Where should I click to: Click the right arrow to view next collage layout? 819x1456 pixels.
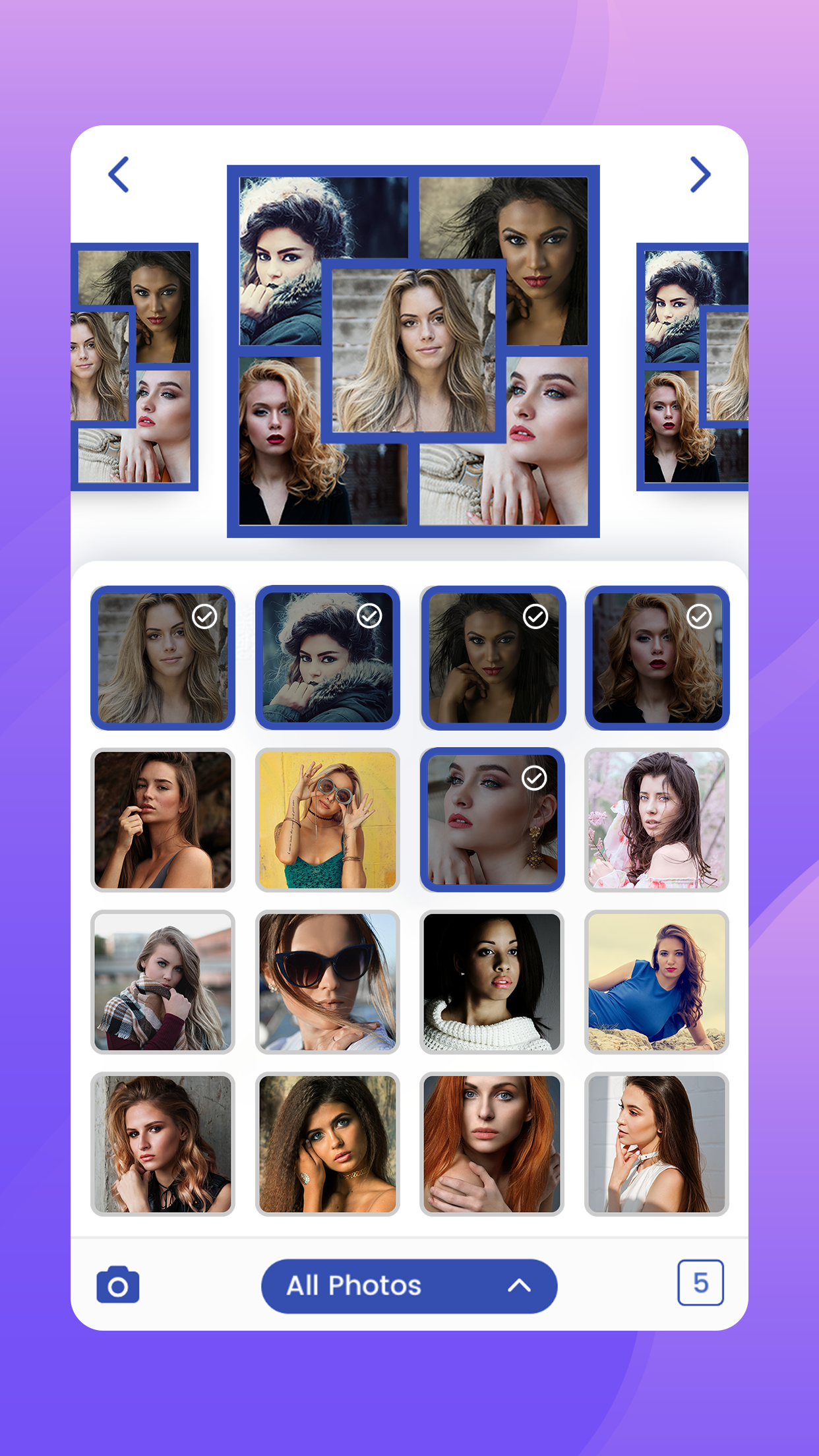pos(700,174)
